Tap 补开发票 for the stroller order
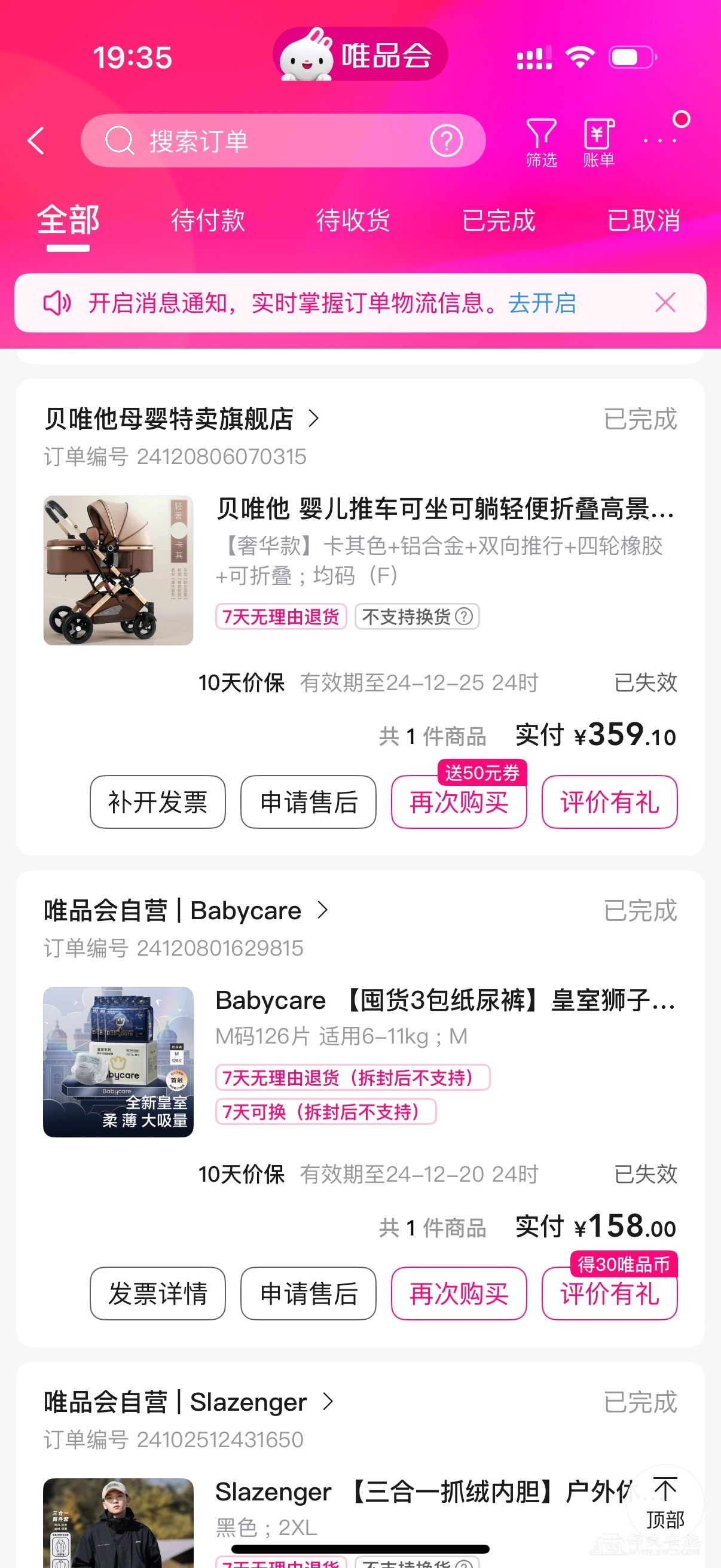The image size is (721, 1568). [158, 802]
